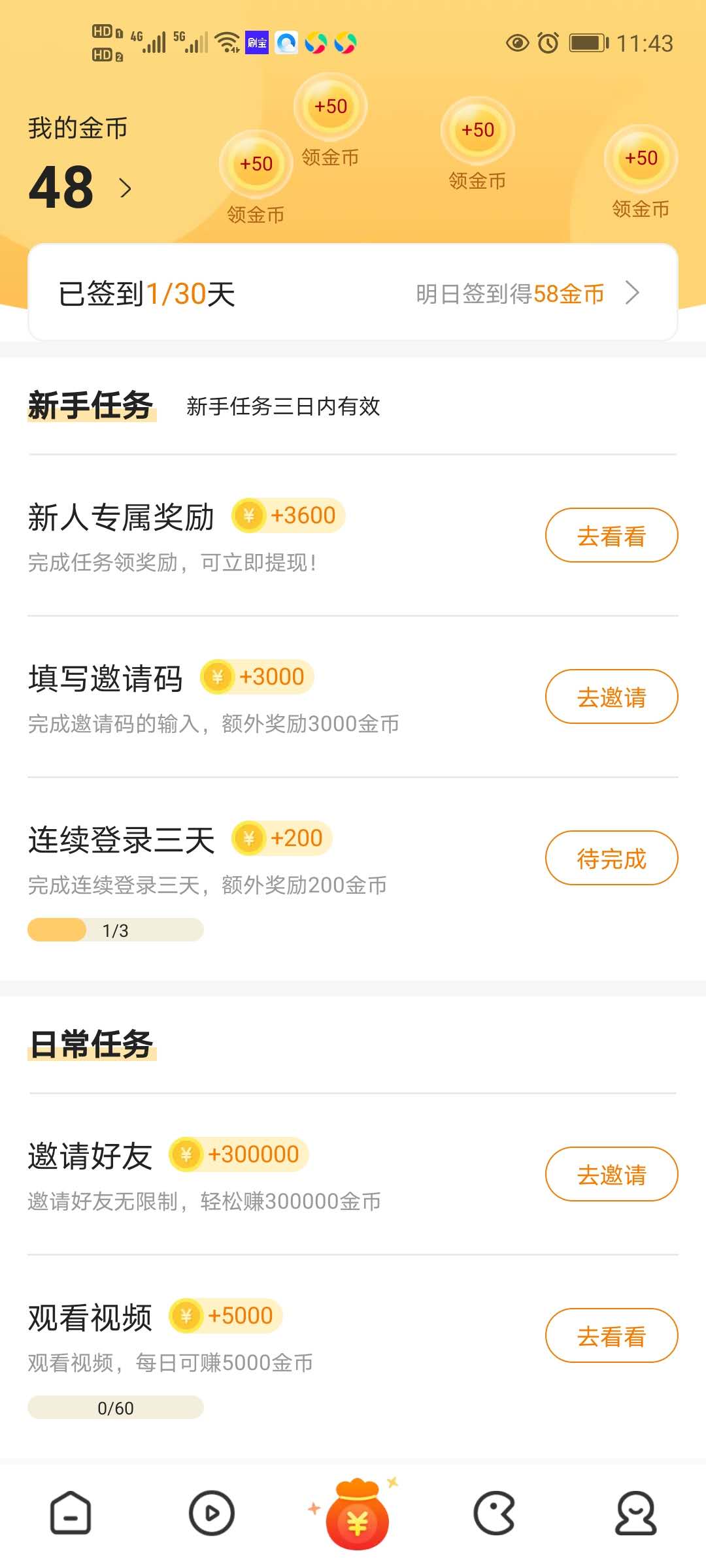The image size is (706, 1568).
Task: Tap 去看看 for 新人专属奖励
Action: click(611, 535)
